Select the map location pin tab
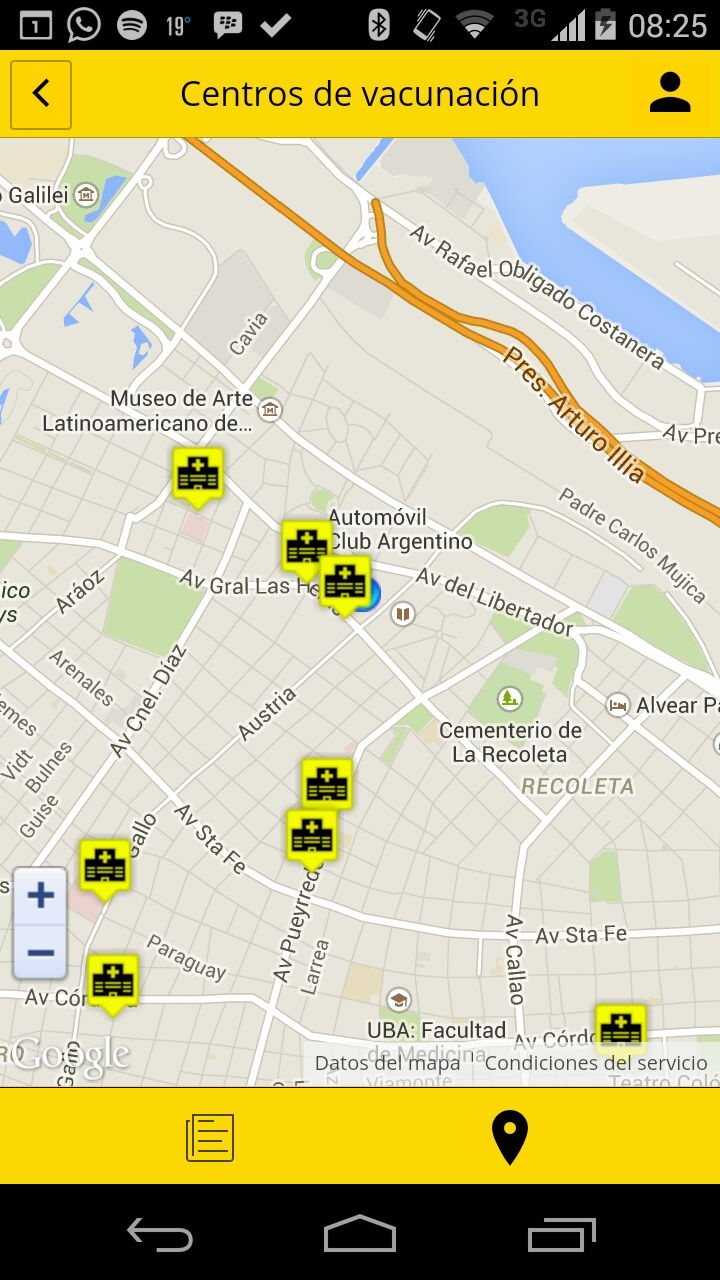This screenshot has width=720, height=1280. tap(509, 1137)
